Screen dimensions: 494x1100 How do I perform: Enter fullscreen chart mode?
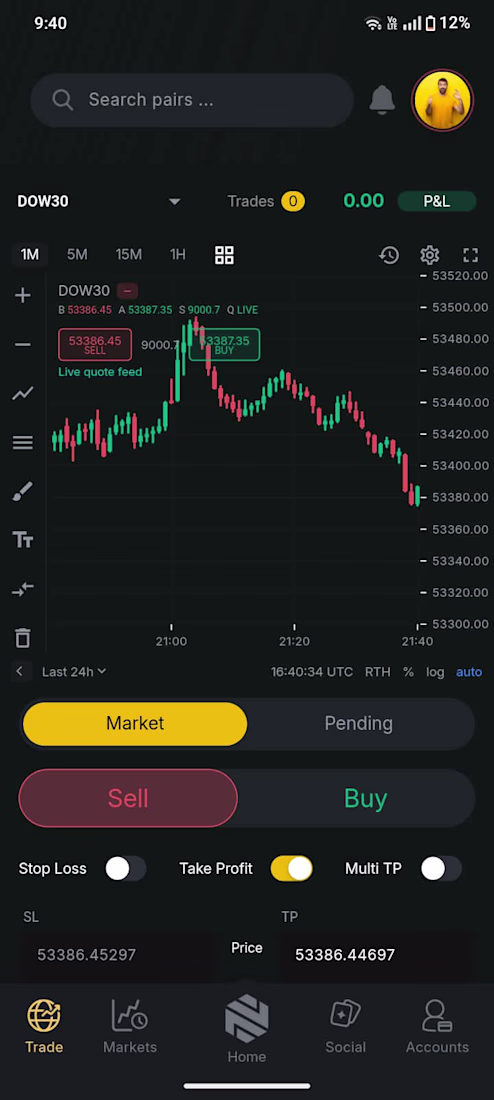(471, 255)
